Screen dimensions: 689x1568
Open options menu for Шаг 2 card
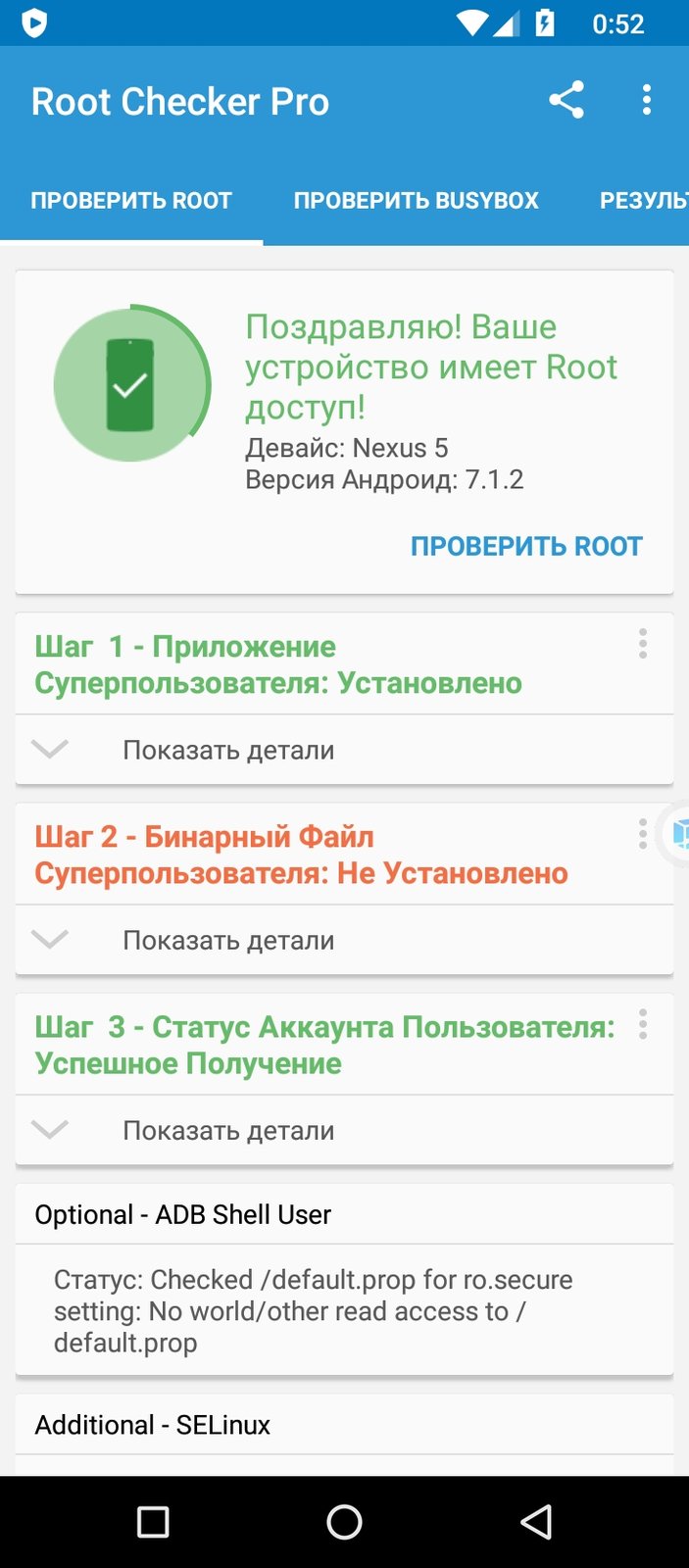(x=642, y=834)
